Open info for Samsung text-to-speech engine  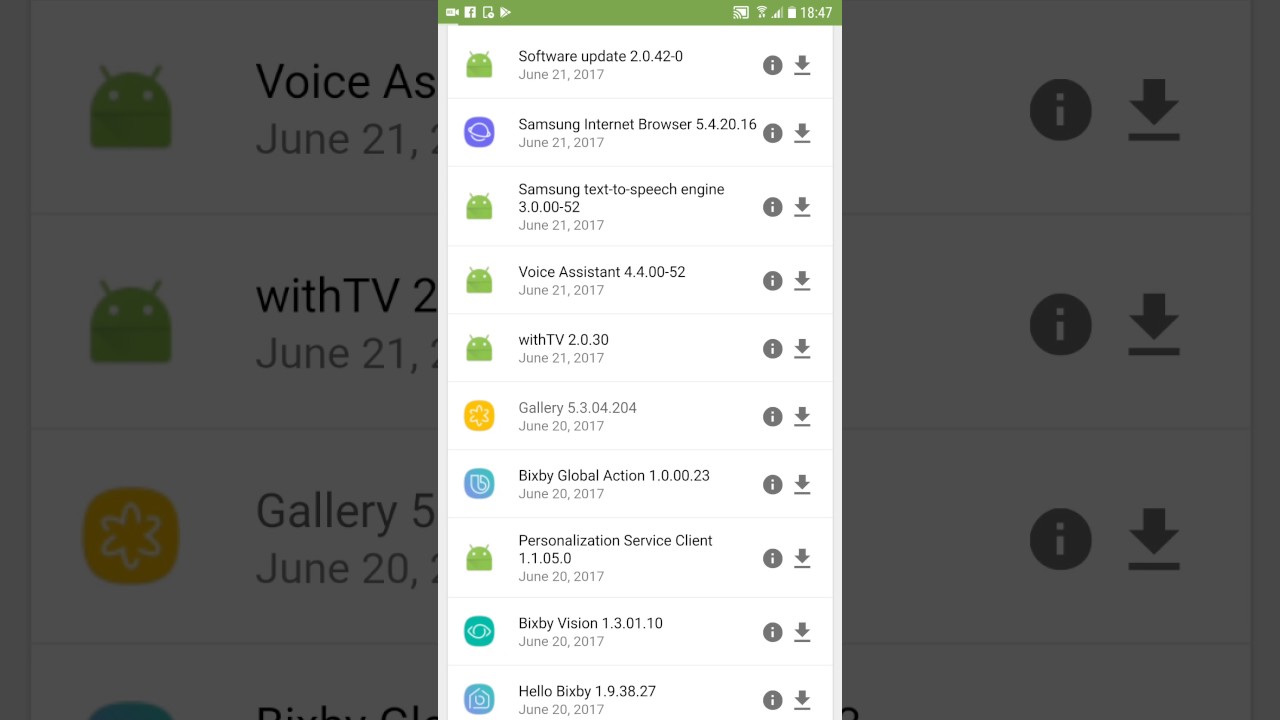772,207
